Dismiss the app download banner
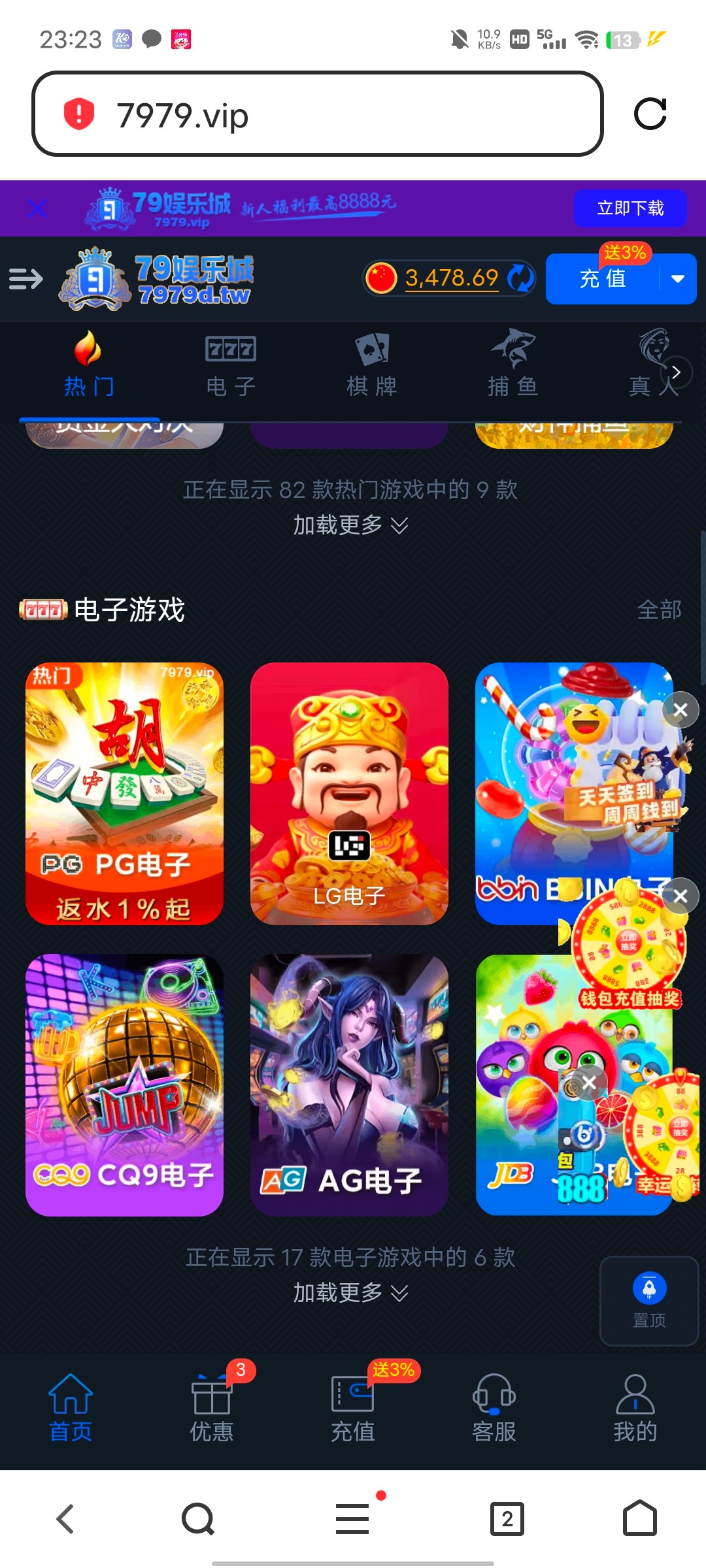This screenshot has width=706, height=1568. coord(38,209)
